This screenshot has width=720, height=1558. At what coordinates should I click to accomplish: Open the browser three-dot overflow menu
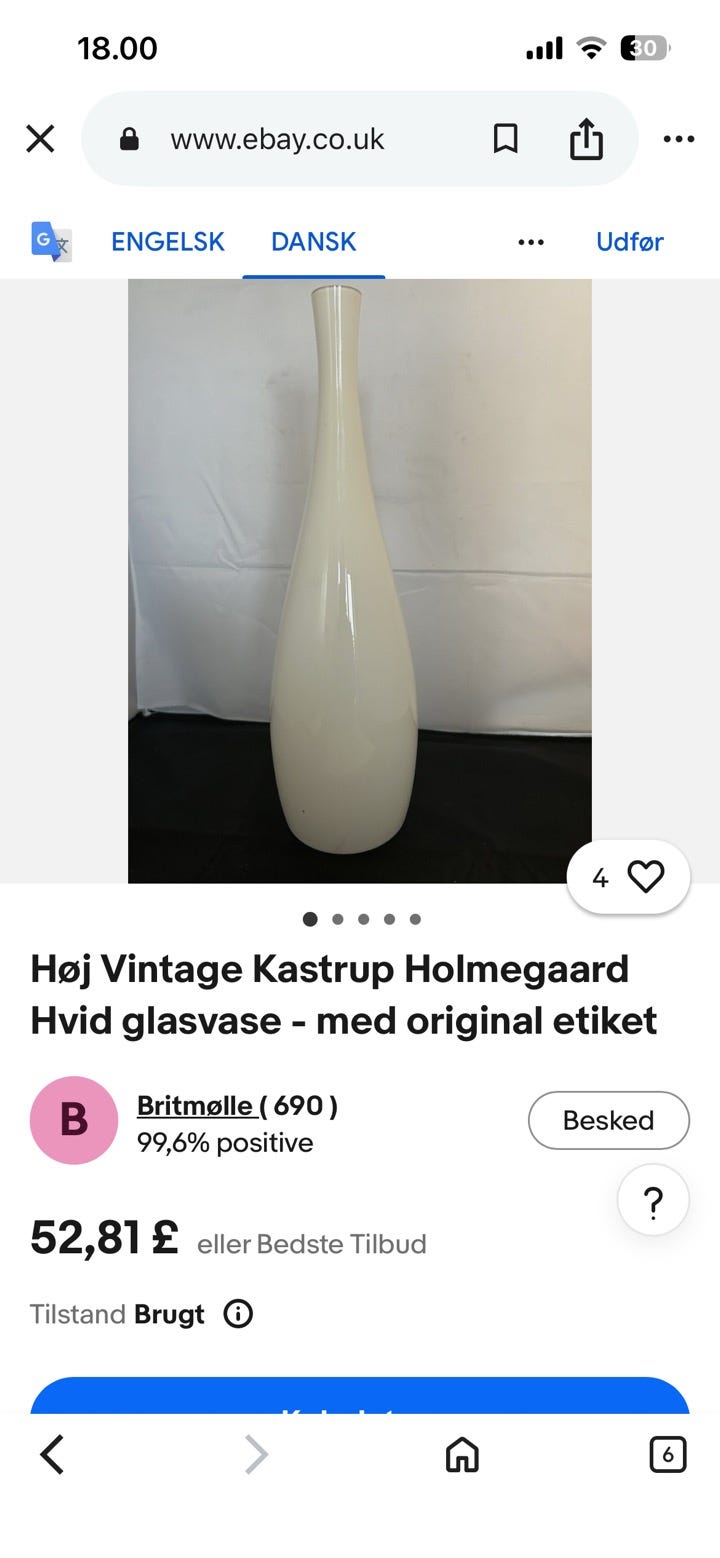(x=677, y=139)
